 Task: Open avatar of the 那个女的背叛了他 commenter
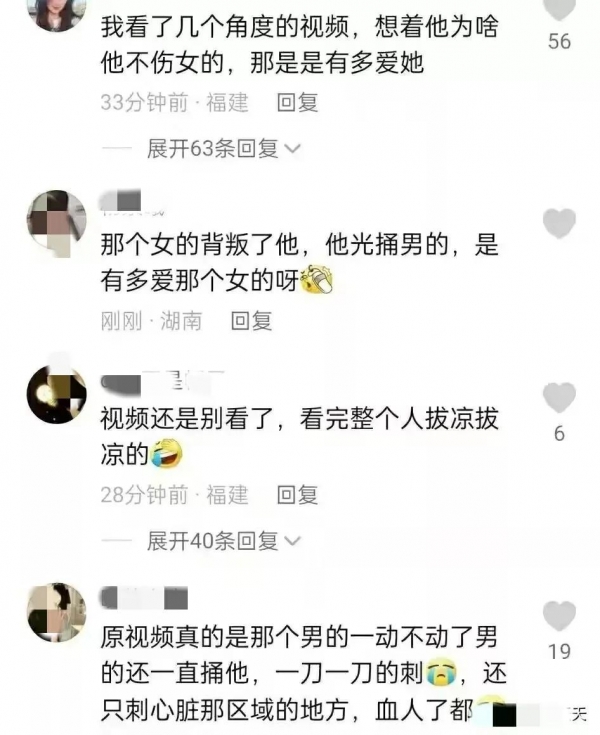pyautogui.click(x=56, y=220)
